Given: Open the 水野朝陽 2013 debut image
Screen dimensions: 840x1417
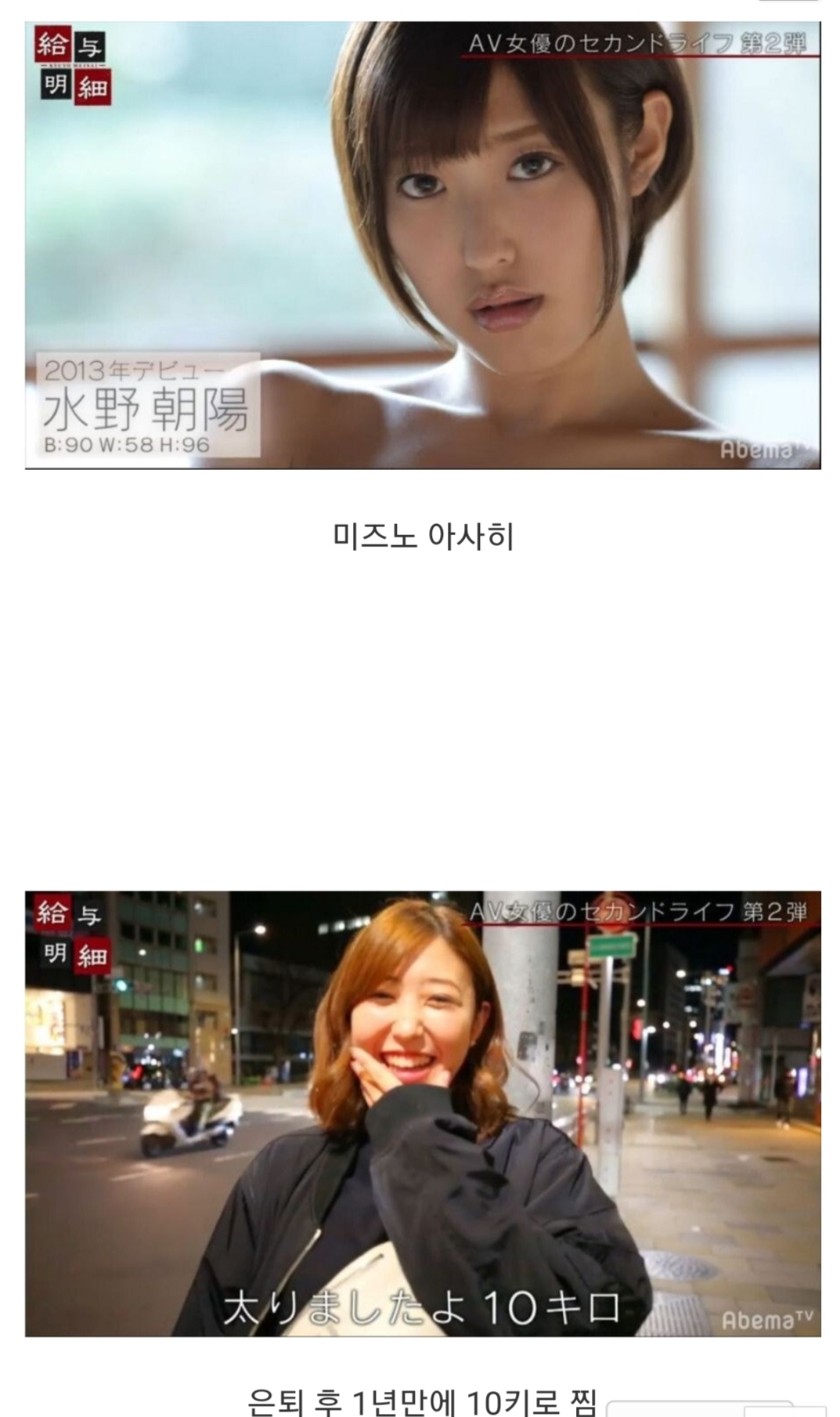Looking at the screenshot, I should (423, 245).
